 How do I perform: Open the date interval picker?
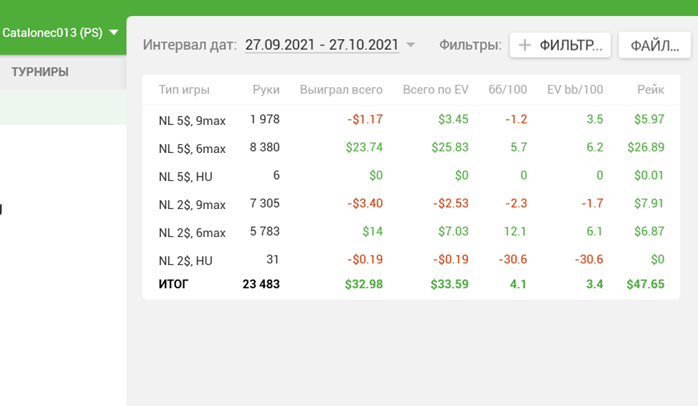330,45
